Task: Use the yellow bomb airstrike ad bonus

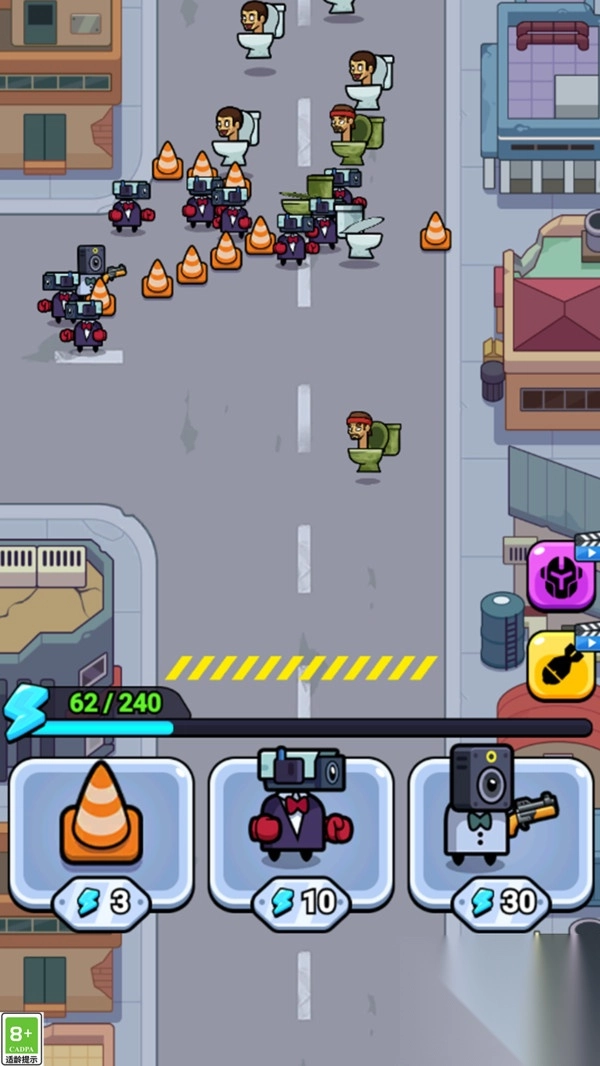Action: click(x=560, y=666)
